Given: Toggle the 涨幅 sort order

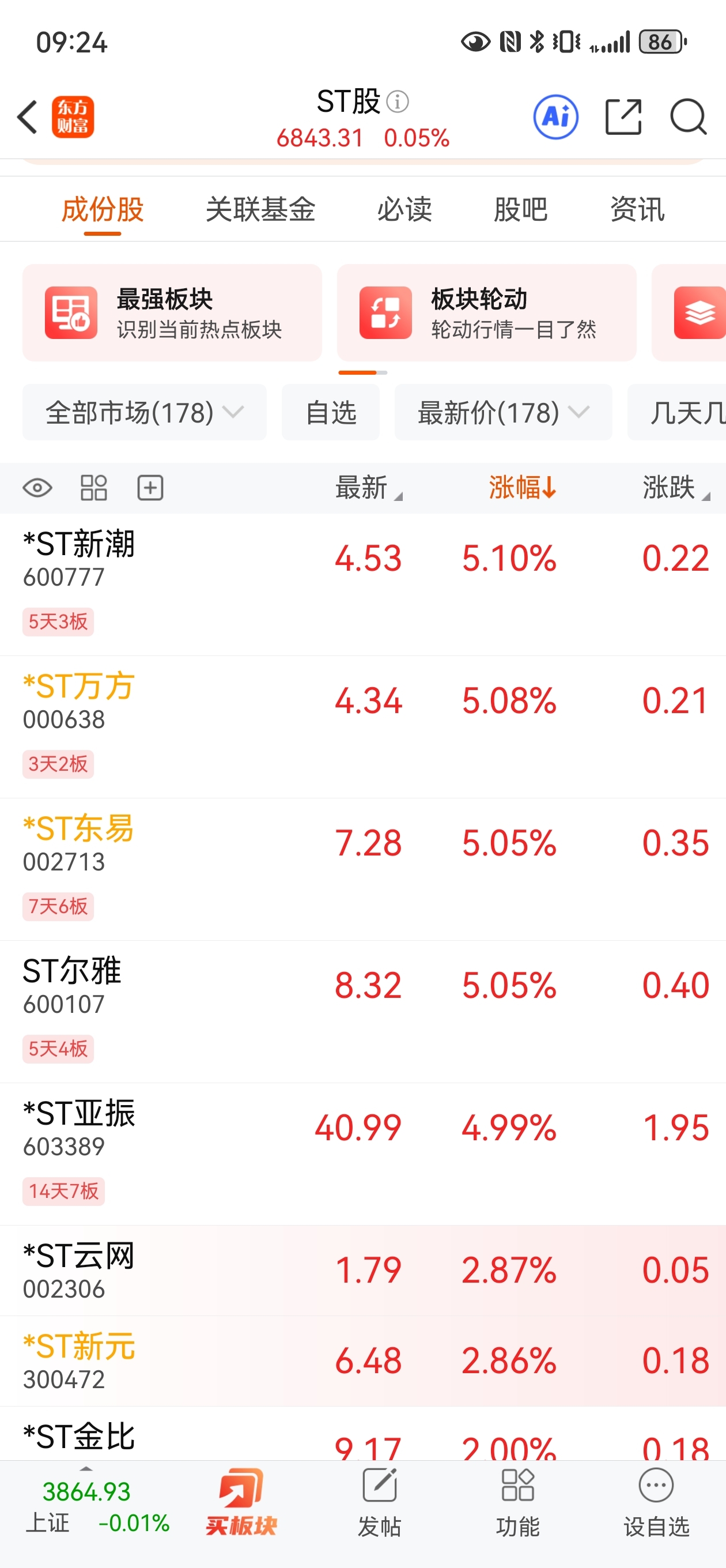Looking at the screenshot, I should 523,488.
